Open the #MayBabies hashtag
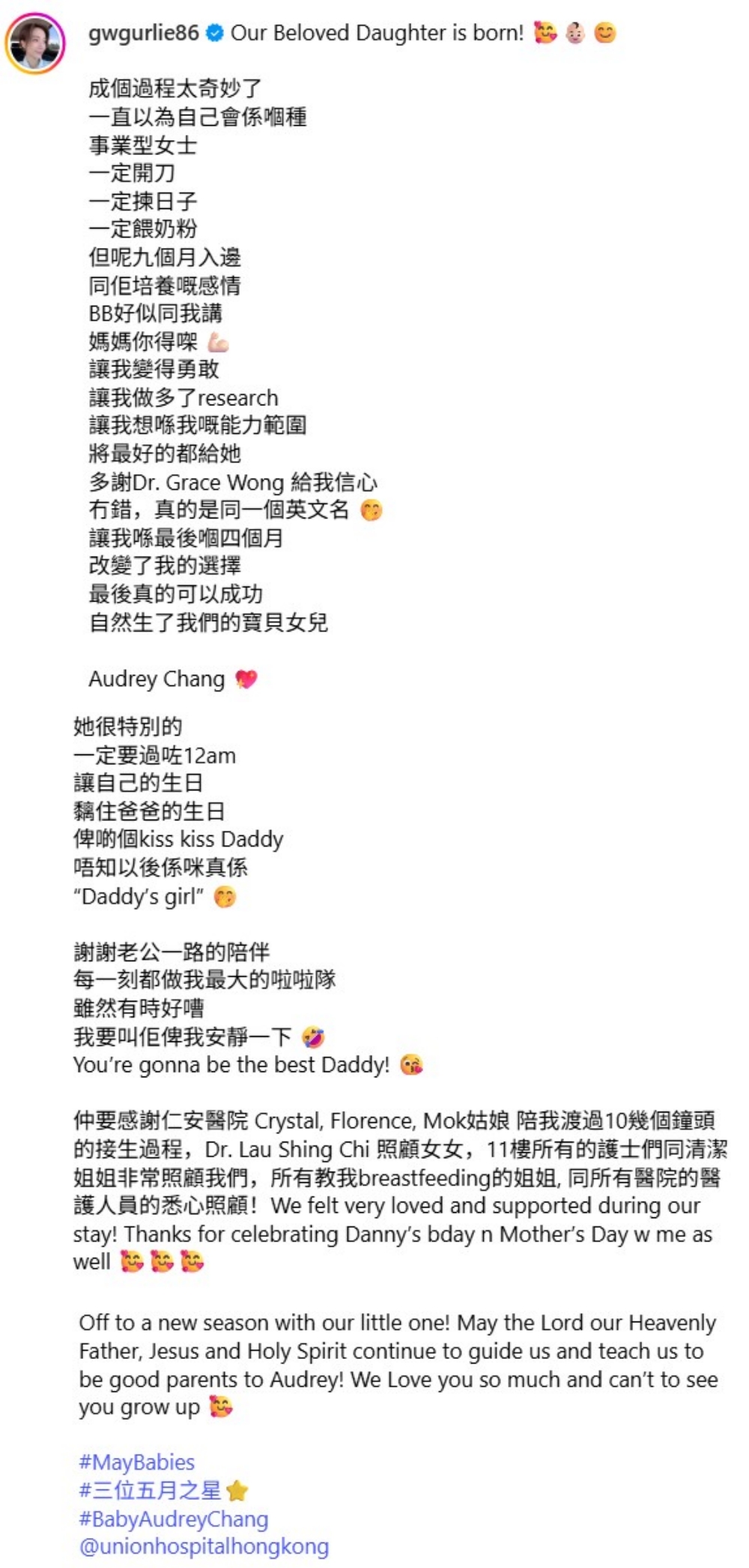 click(x=136, y=1462)
